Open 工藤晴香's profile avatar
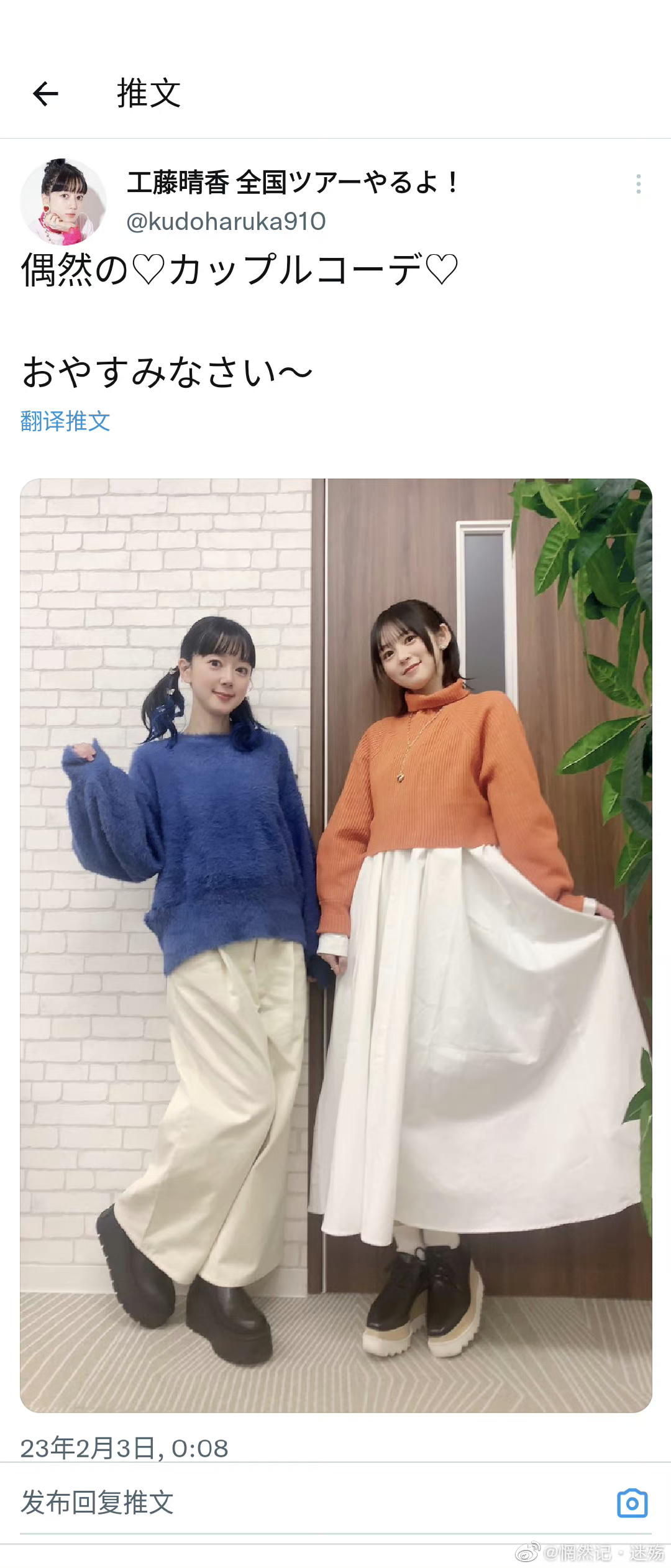671x1568 pixels. (63, 201)
